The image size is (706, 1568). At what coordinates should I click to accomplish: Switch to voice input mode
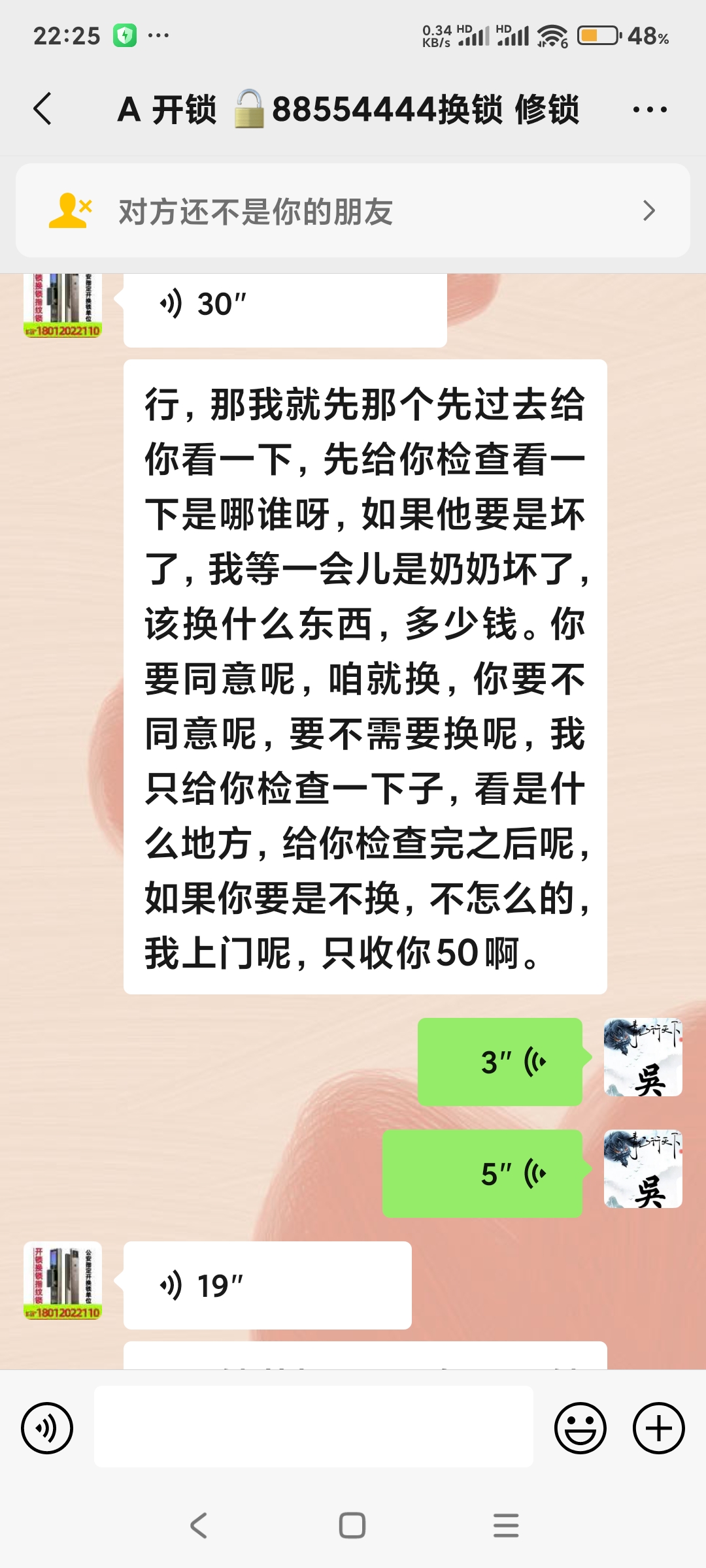(47, 1428)
